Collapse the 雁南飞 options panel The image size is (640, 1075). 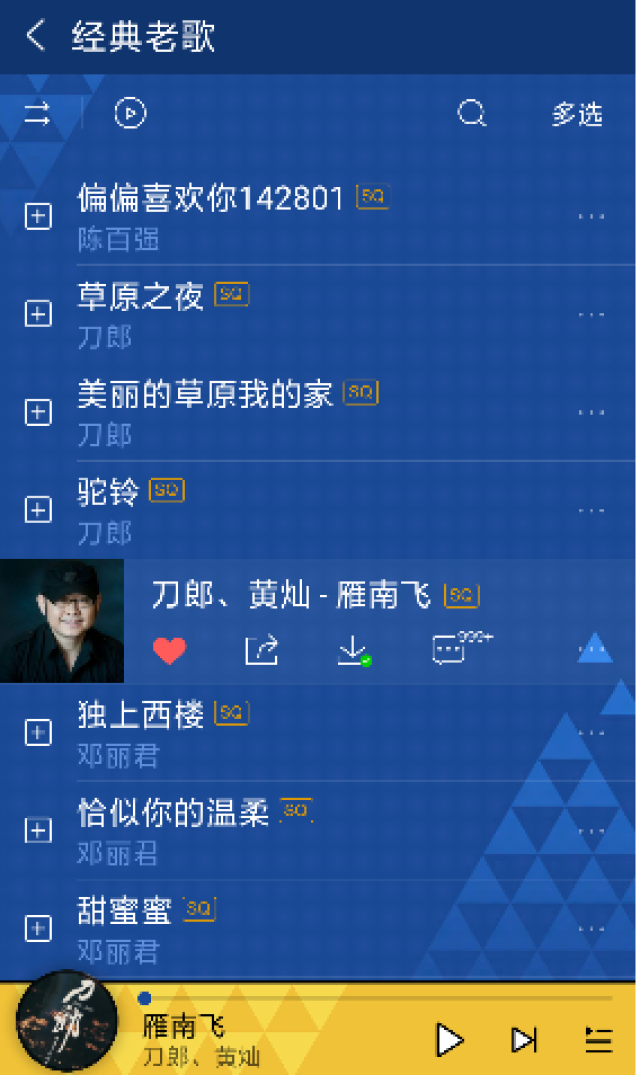coord(594,649)
